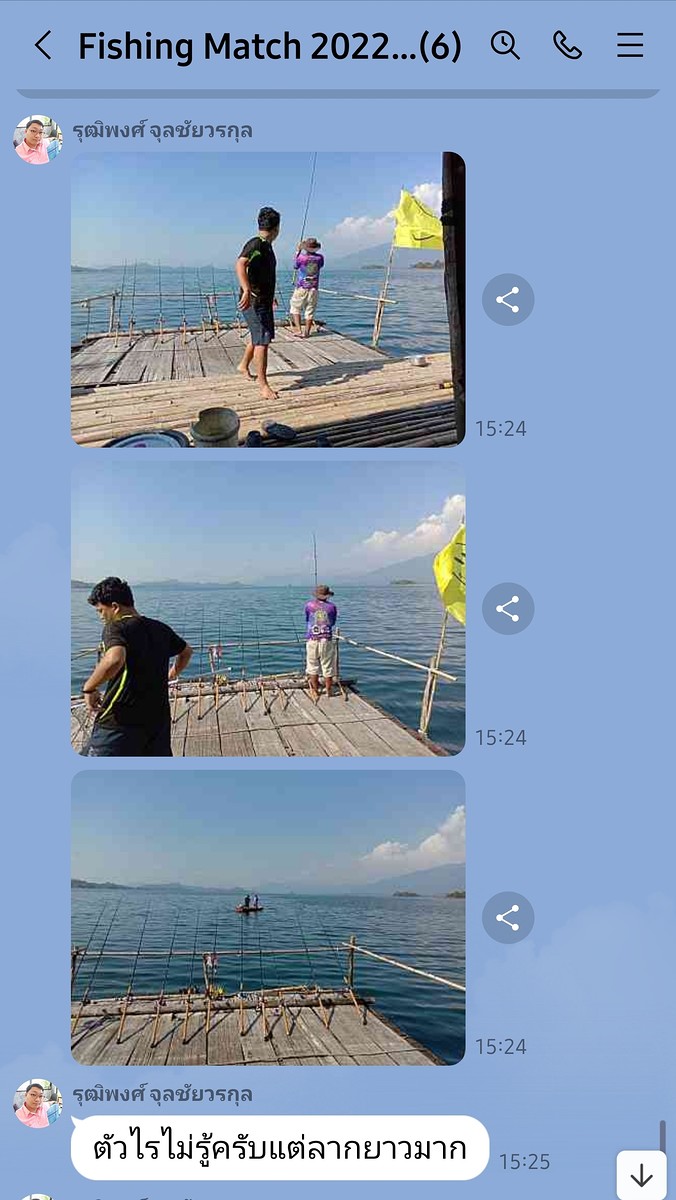Screen dimensions: 676x1200
Task: Search within the chat
Action: click(x=505, y=45)
